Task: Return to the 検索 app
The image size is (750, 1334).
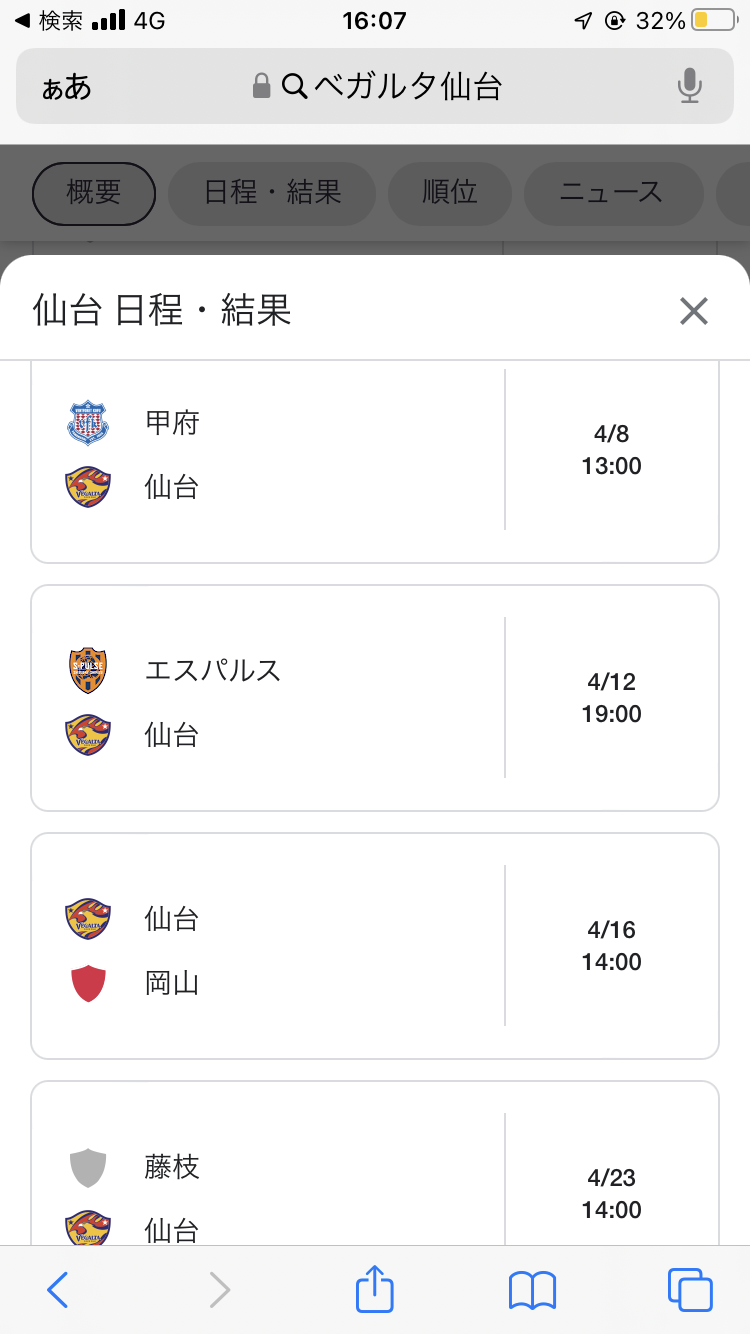Action: click(x=50, y=20)
